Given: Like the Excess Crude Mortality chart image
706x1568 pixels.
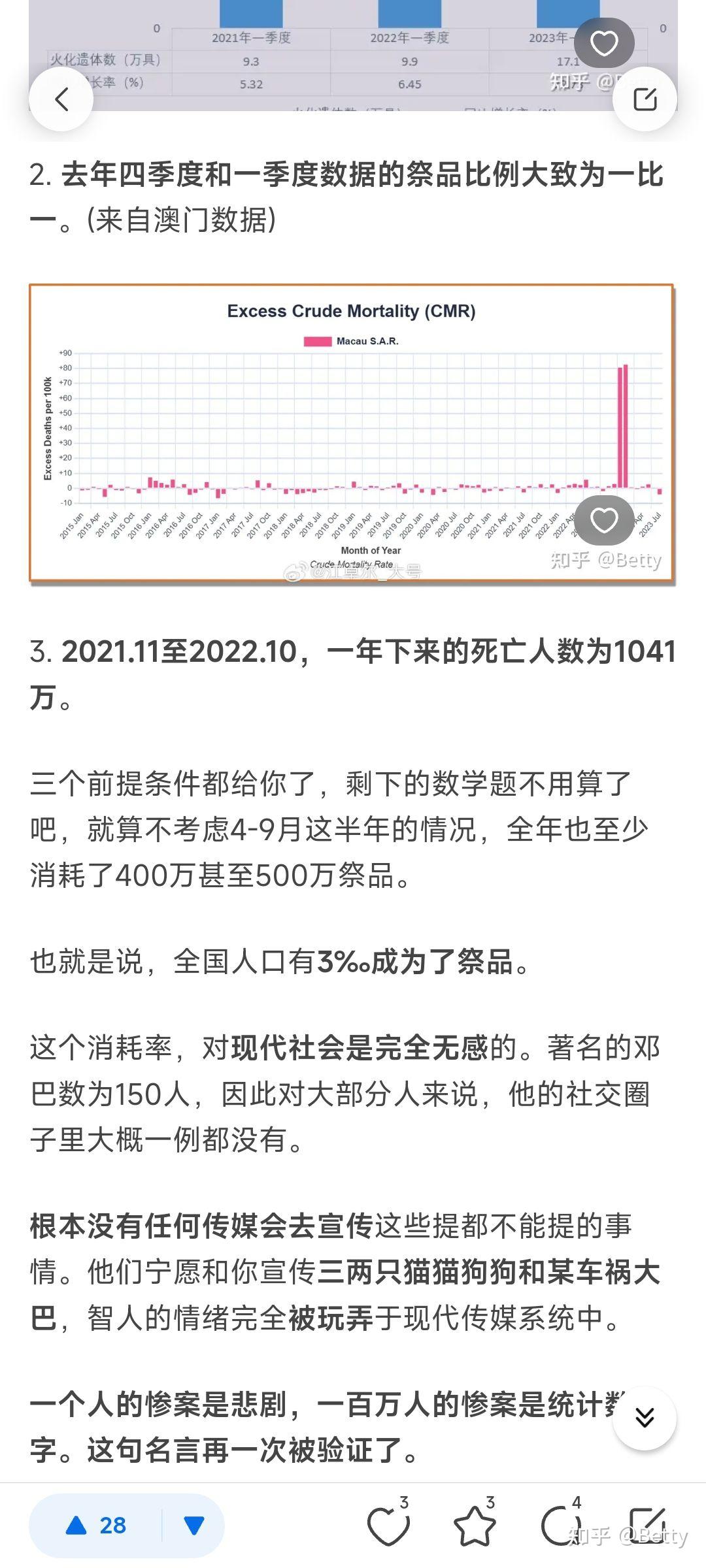Looking at the screenshot, I should coord(604,520).
